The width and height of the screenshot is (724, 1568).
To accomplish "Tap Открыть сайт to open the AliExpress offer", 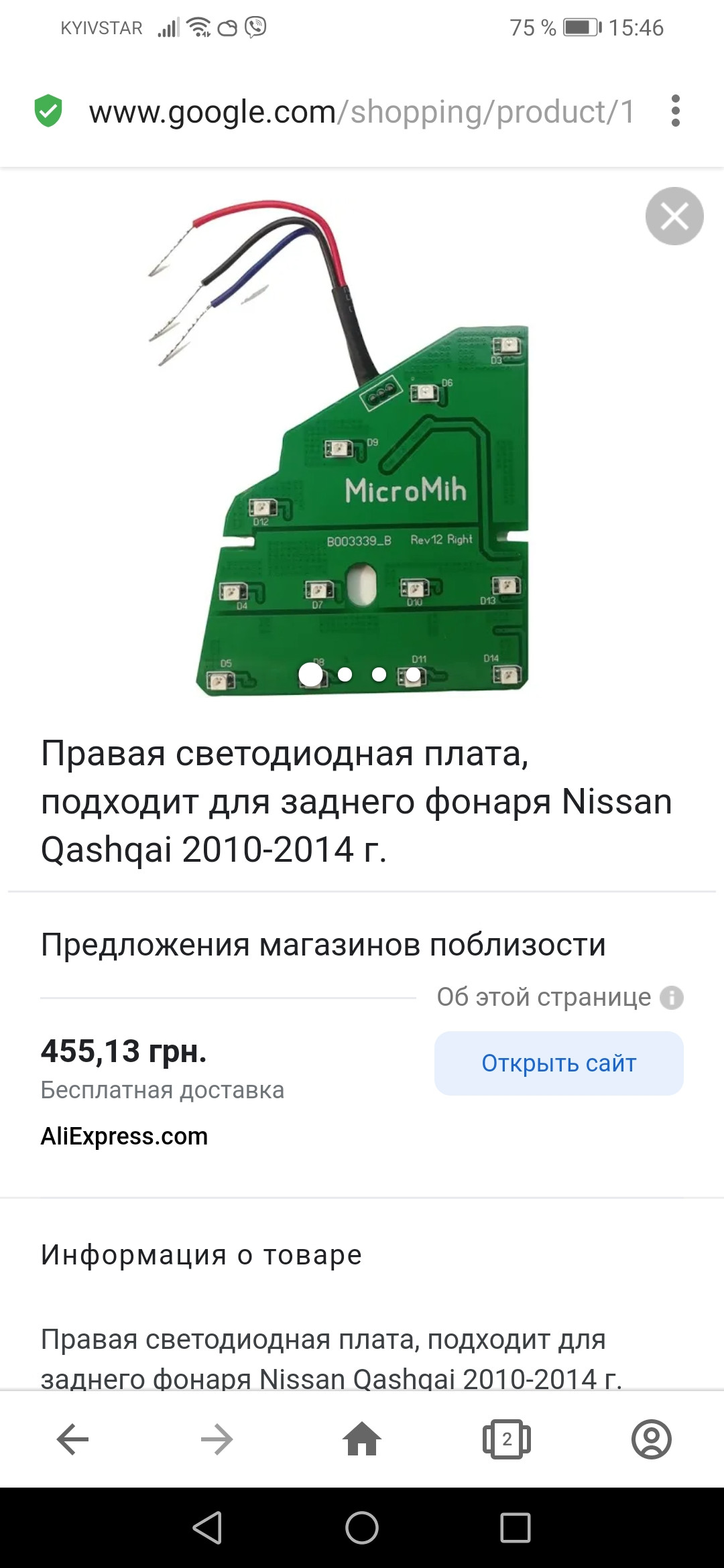I will pyautogui.click(x=558, y=1063).
